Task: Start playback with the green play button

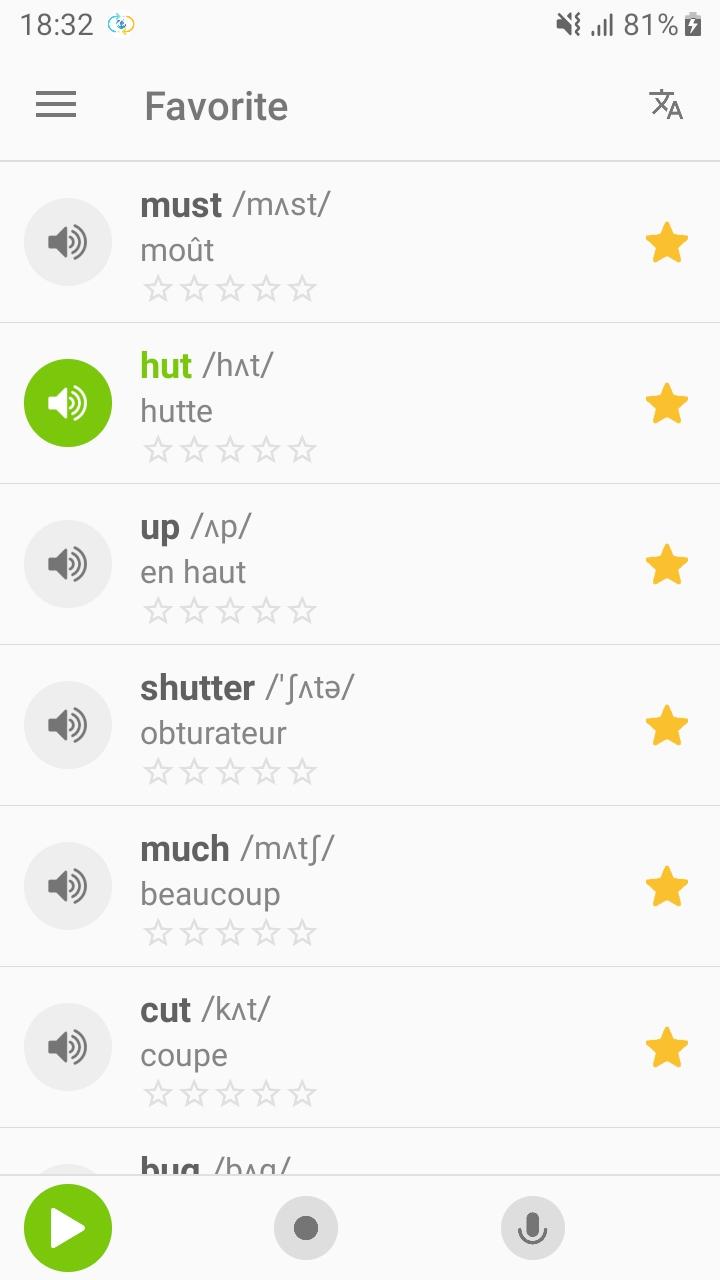Action: [x=68, y=1228]
